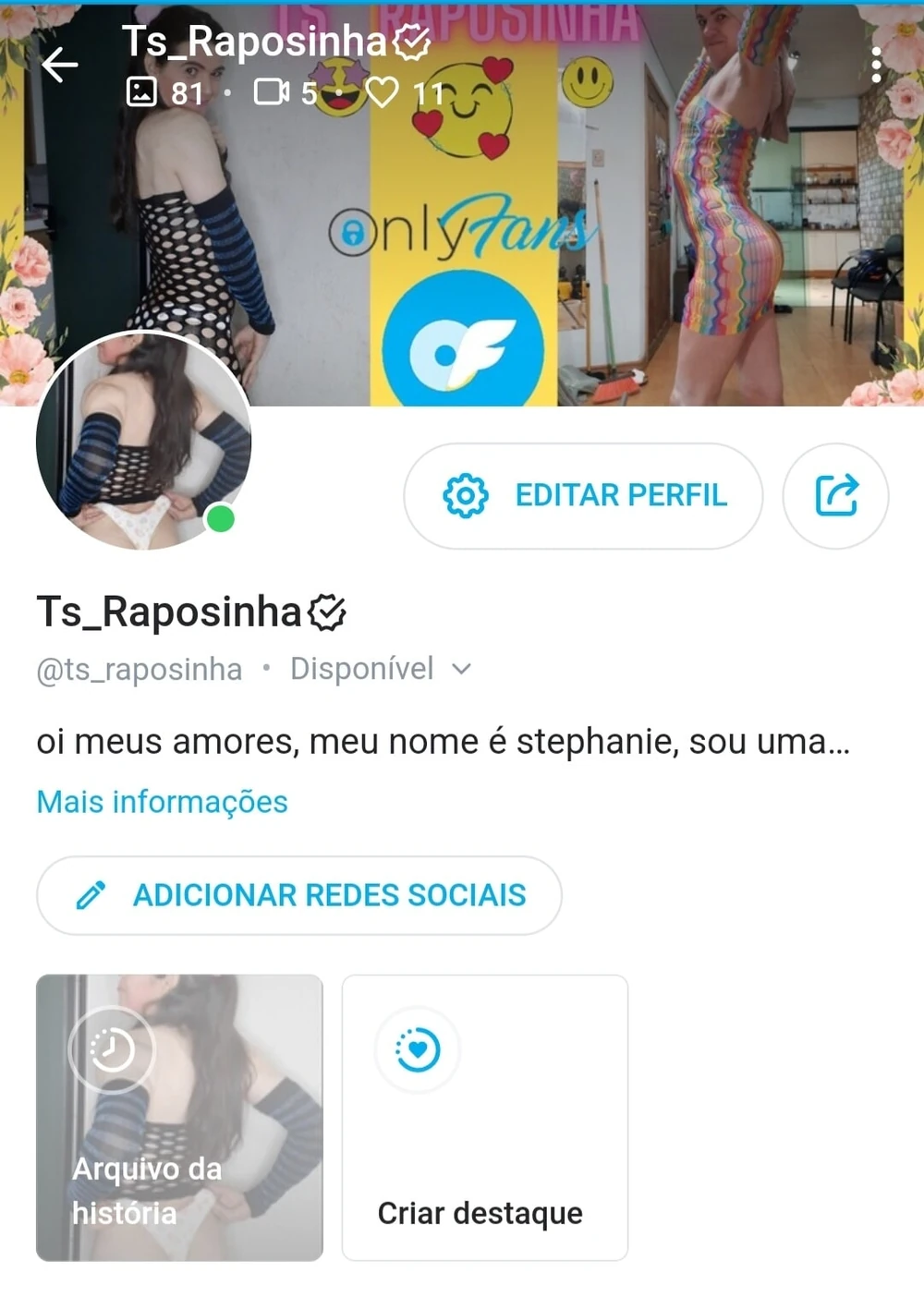Tap the verified checkmark next to Ts_Raposinha
Viewport: 924px width, 1297px height.
(328, 611)
